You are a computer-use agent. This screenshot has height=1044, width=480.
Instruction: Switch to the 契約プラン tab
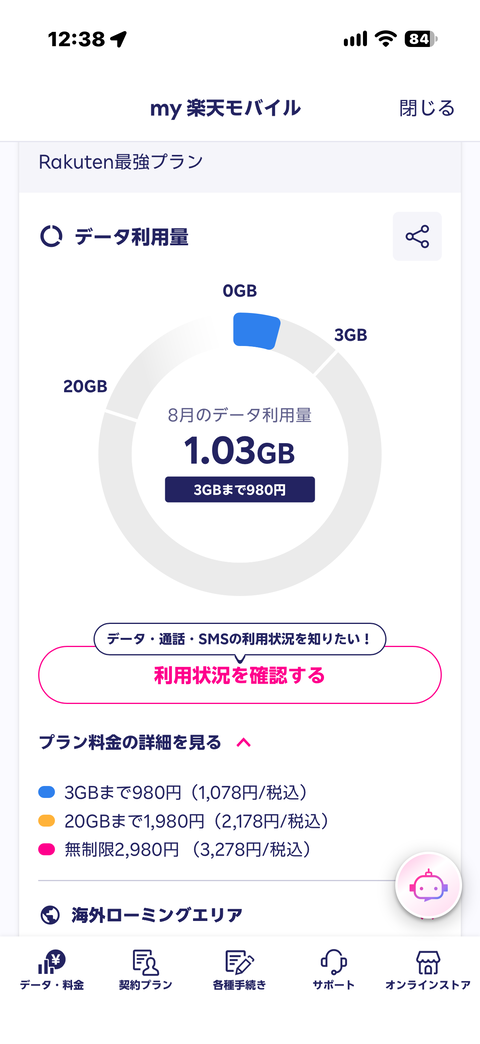click(x=145, y=971)
